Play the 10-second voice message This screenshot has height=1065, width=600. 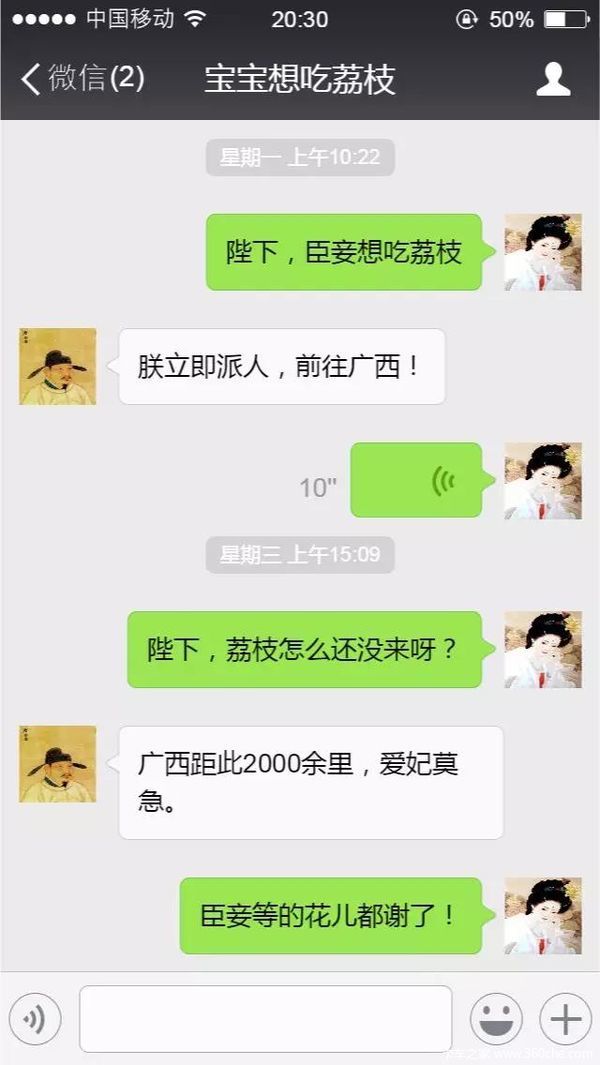416,481
